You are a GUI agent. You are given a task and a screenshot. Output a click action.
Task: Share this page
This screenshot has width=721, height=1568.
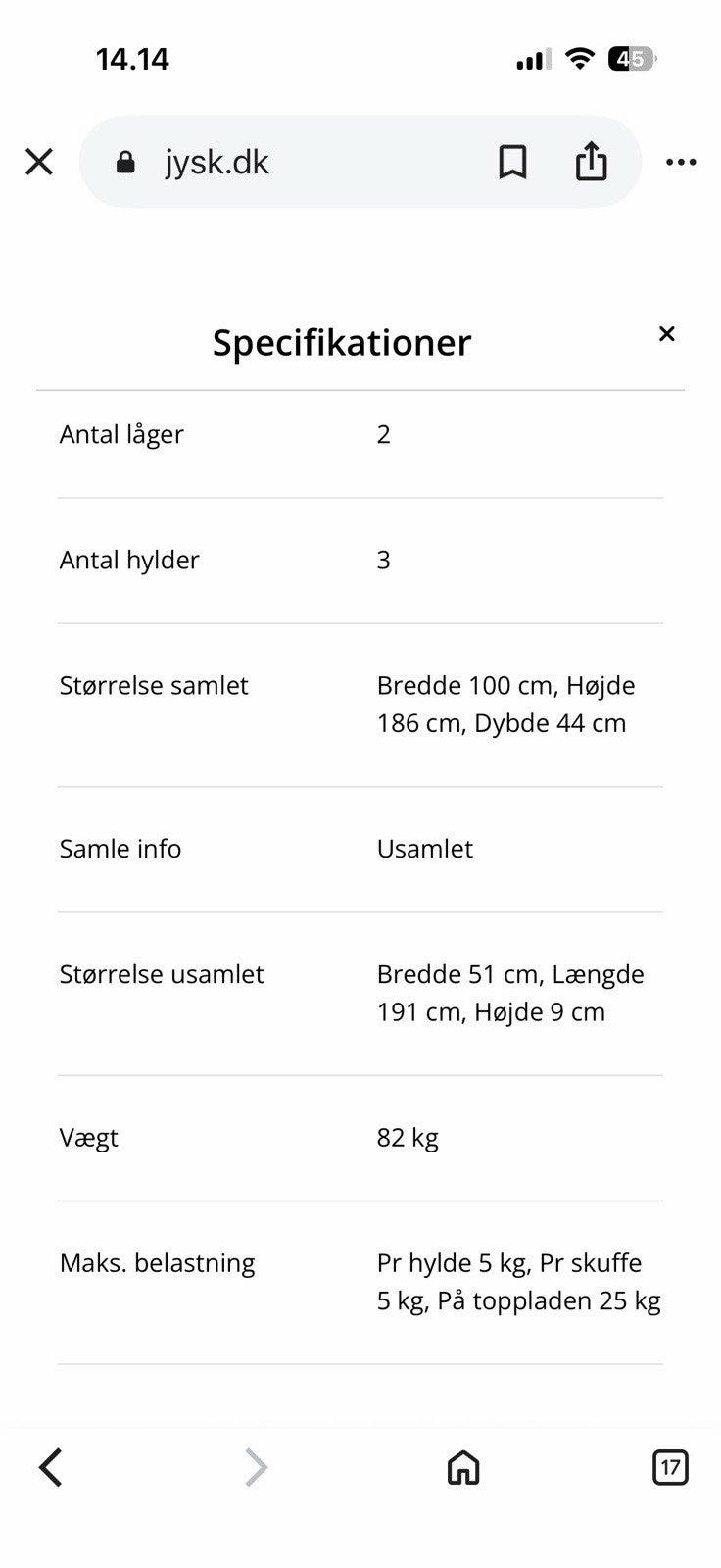point(591,161)
